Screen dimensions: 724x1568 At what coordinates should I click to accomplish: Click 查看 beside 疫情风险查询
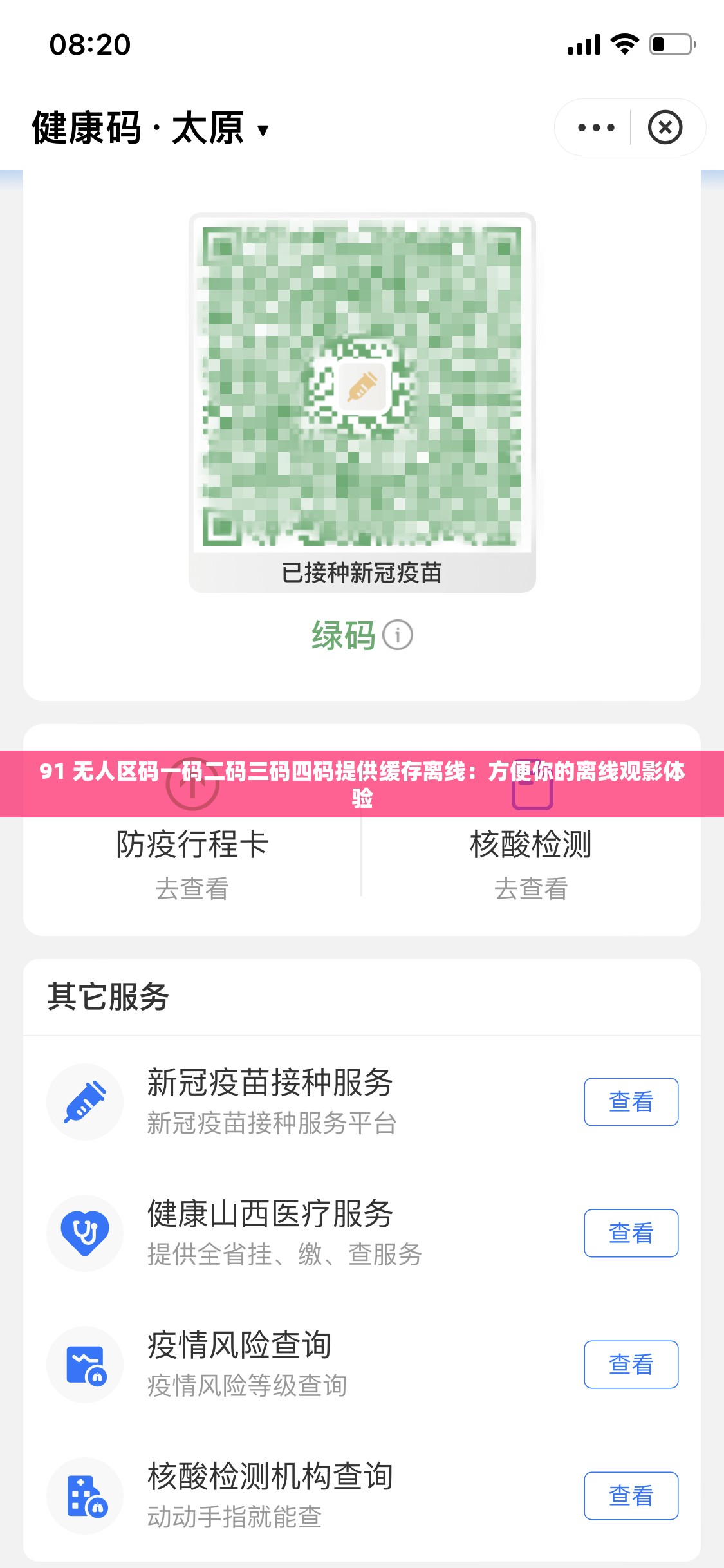coord(631,1364)
